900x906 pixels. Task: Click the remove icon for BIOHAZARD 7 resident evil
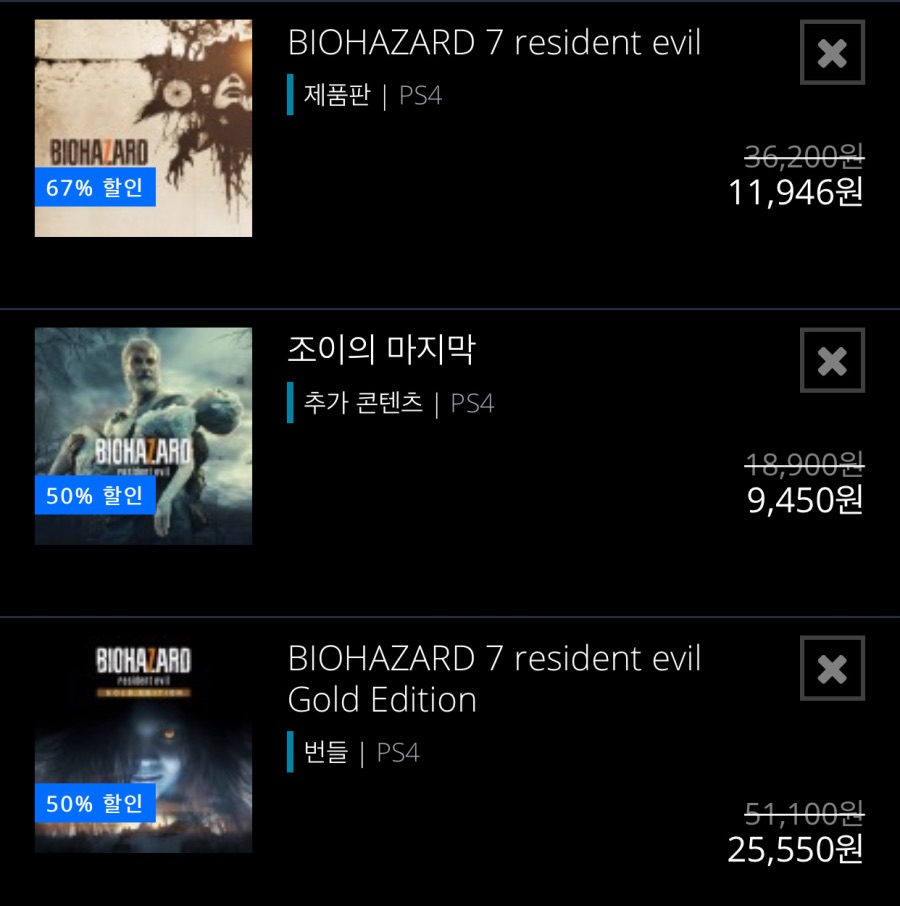pos(830,52)
